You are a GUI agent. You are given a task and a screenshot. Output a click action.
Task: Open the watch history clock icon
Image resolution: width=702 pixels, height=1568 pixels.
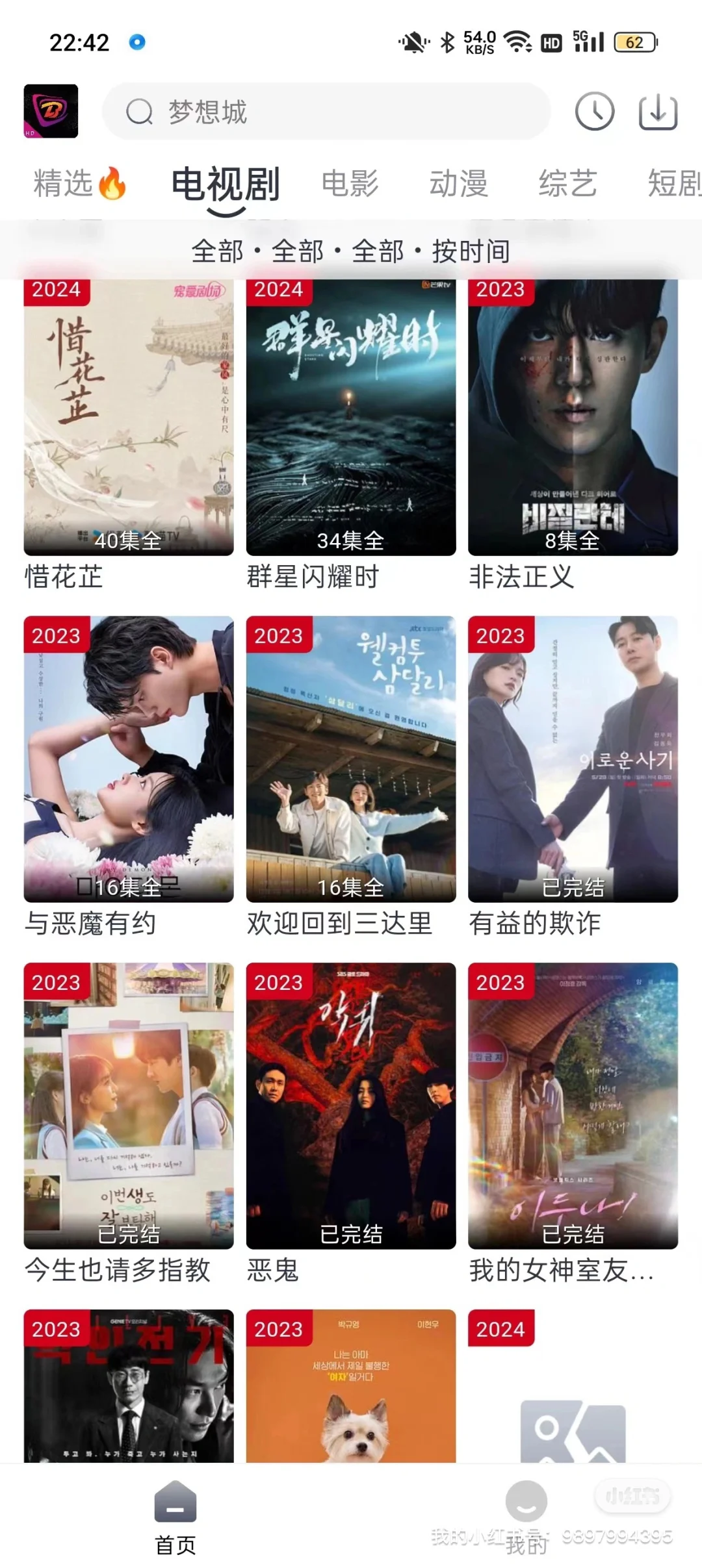[594, 112]
